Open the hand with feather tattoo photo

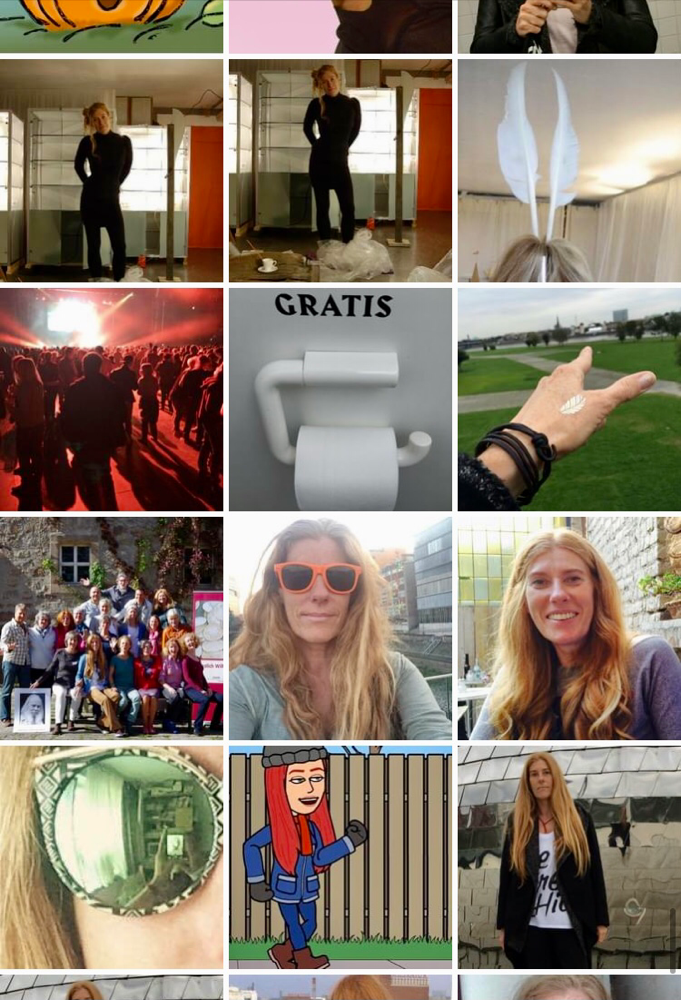tap(569, 399)
